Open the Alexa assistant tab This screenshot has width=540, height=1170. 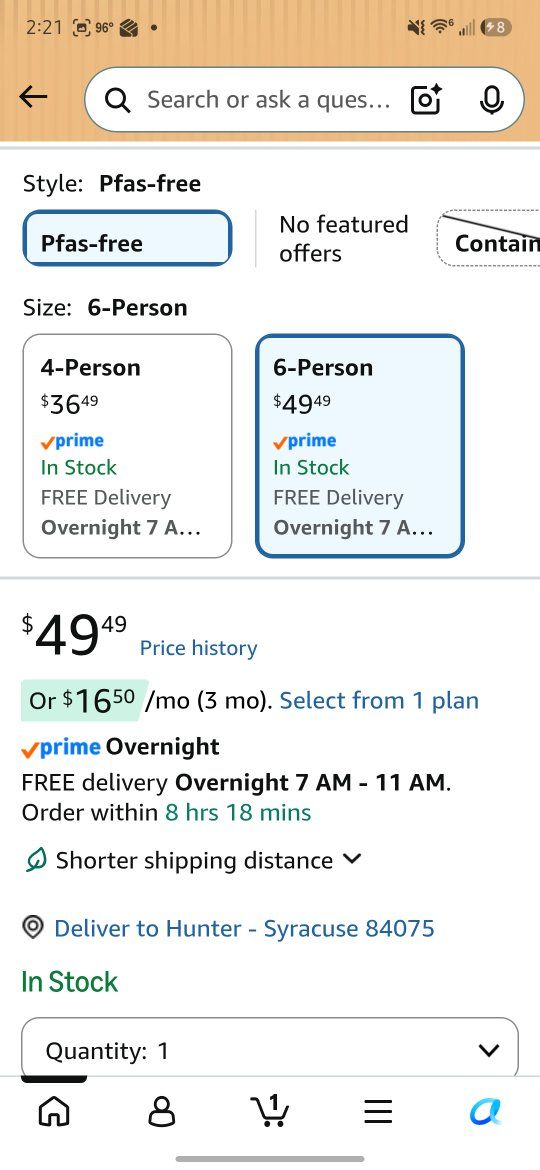[486, 1111]
